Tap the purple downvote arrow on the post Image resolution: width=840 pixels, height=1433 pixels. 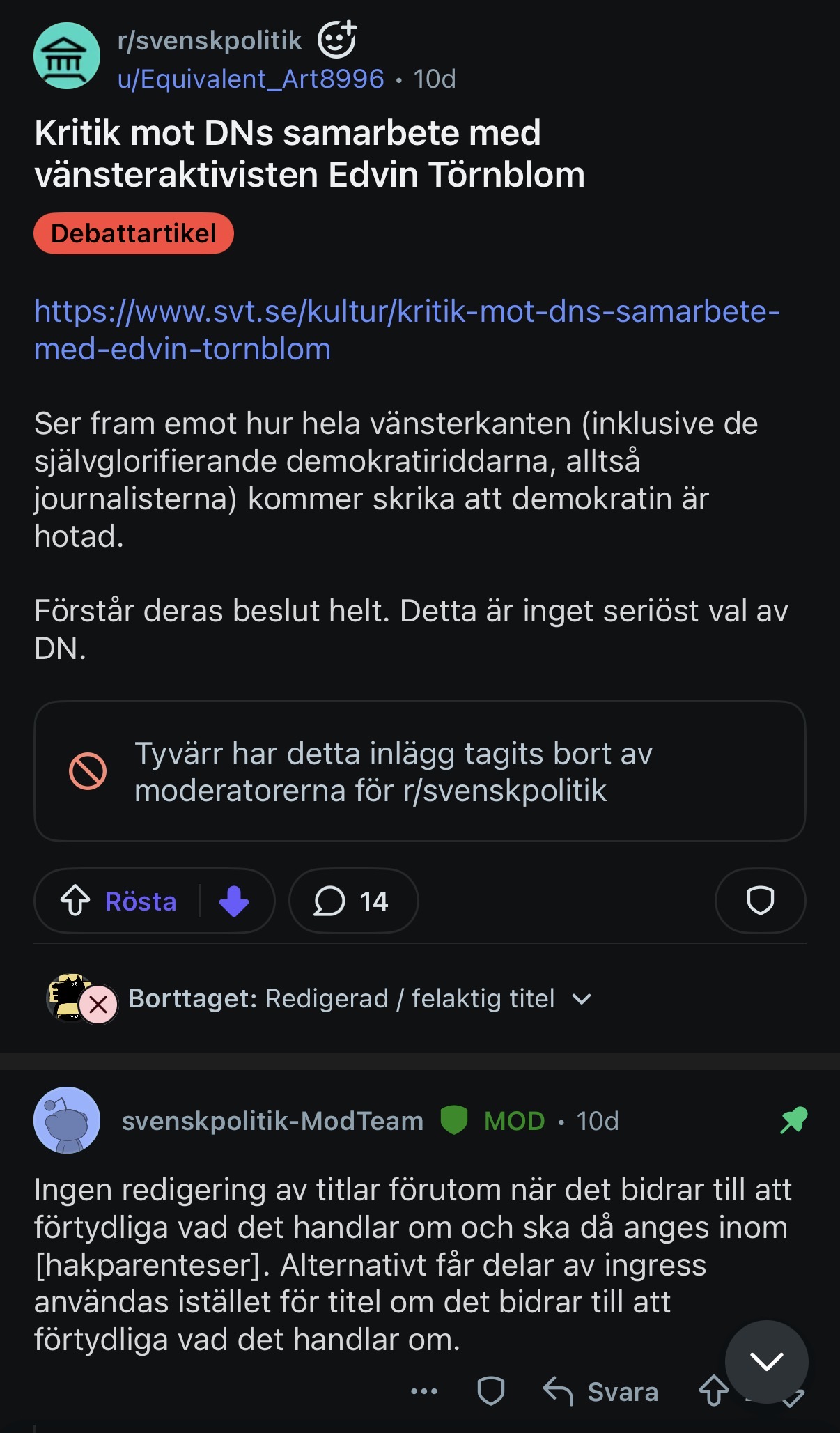click(x=234, y=901)
